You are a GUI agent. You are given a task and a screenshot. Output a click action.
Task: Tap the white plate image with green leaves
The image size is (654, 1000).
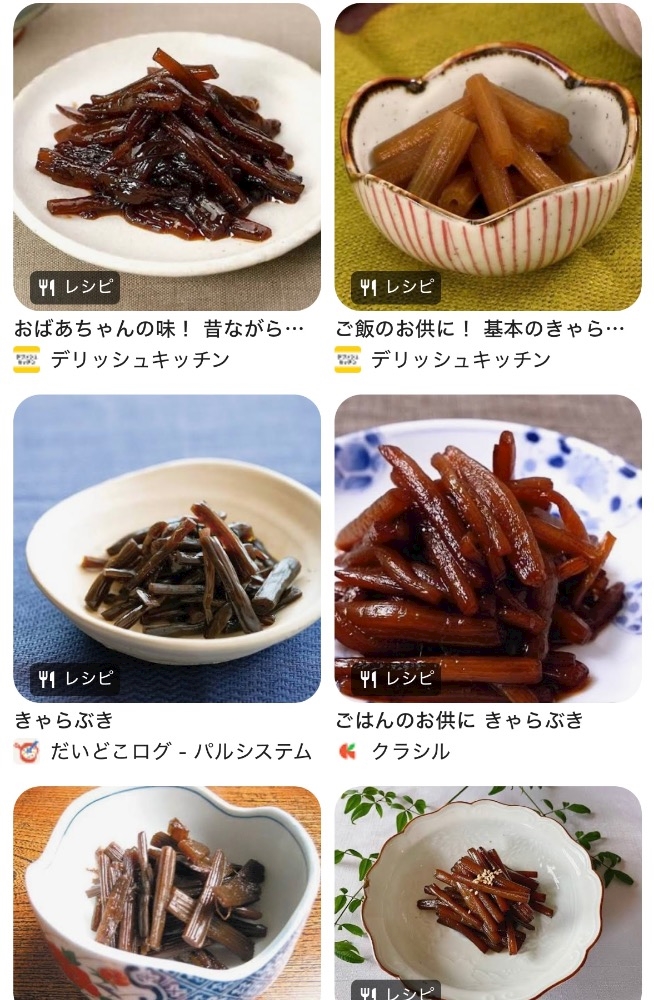[488, 892]
